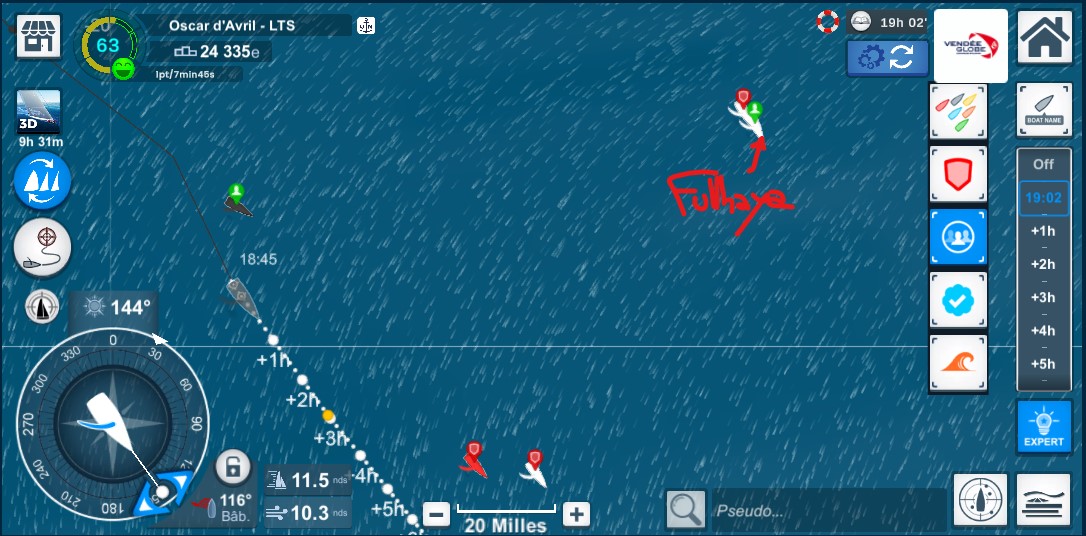The image size is (1086, 536).
Task: Open the shop icon
Action: point(38,39)
